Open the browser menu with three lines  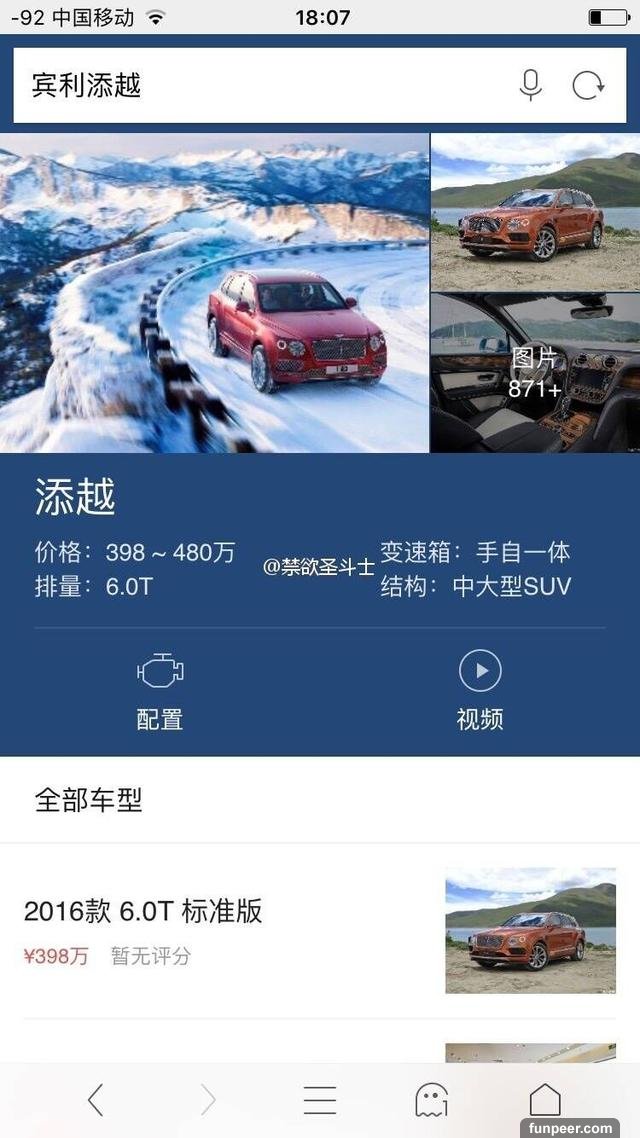coord(320,1100)
